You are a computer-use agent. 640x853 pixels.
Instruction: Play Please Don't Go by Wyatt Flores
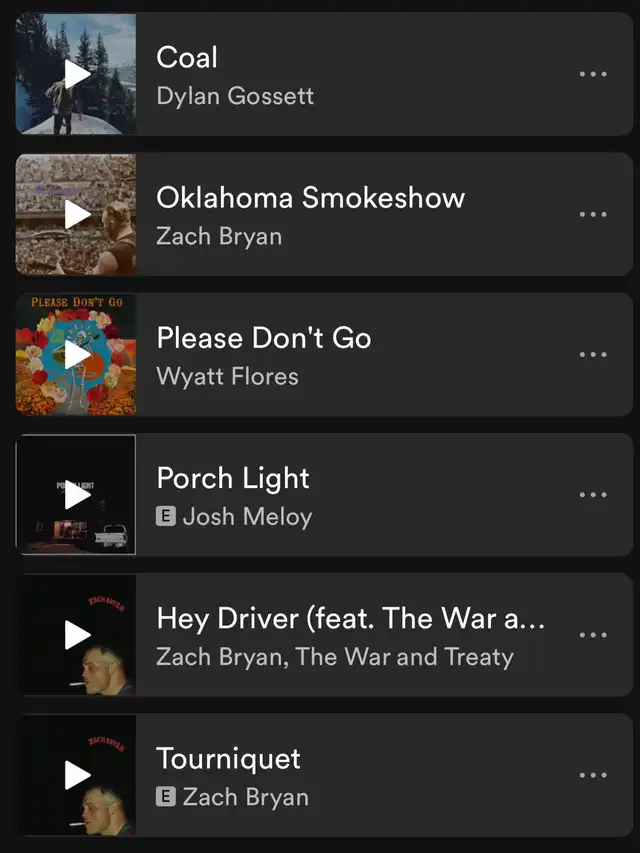click(x=77, y=354)
